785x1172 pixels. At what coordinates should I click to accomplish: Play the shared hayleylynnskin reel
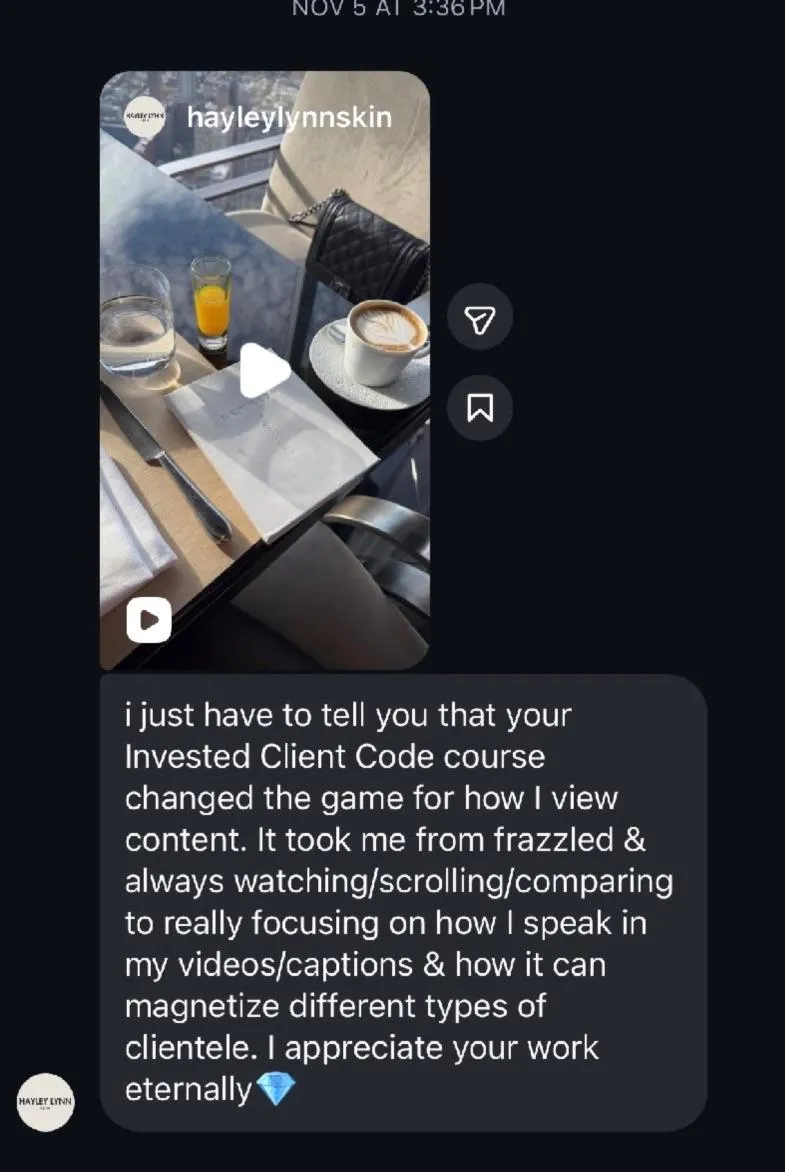264,371
